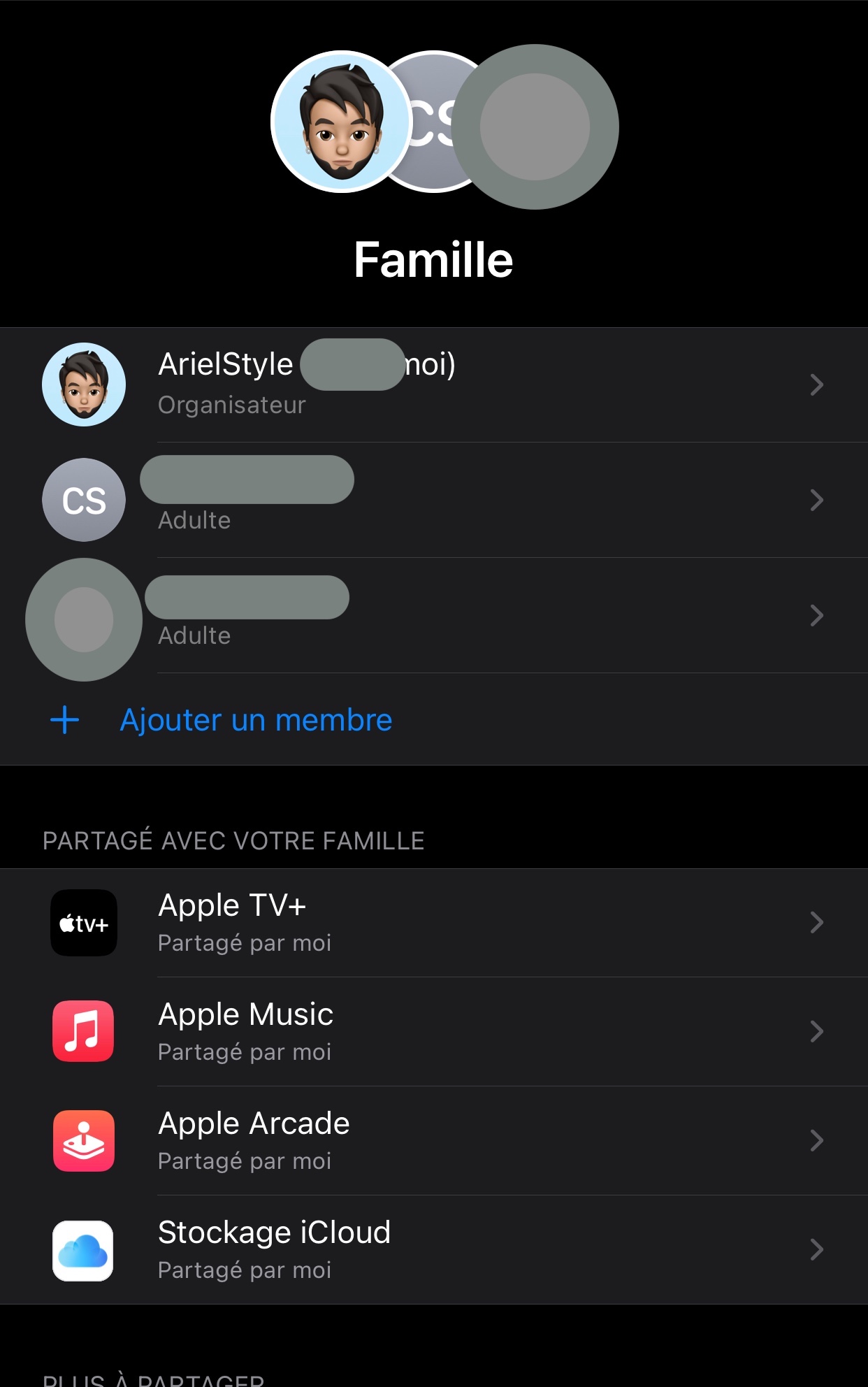Open Stockage iCloud sharing settings
Viewport: 868px width, 1387px height.
tap(433, 1250)
